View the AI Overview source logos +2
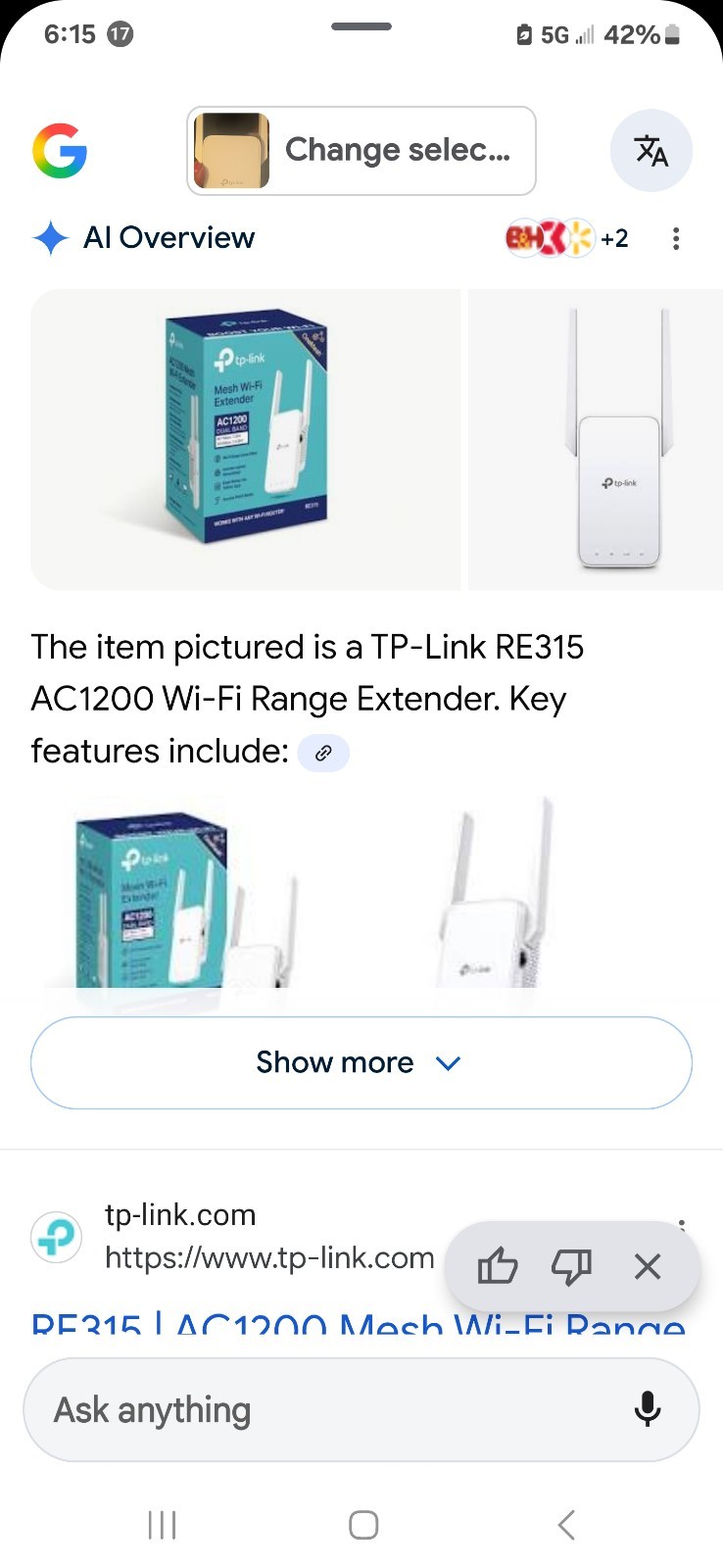This screenshot has width=723, height=1568. coord(567,238)
